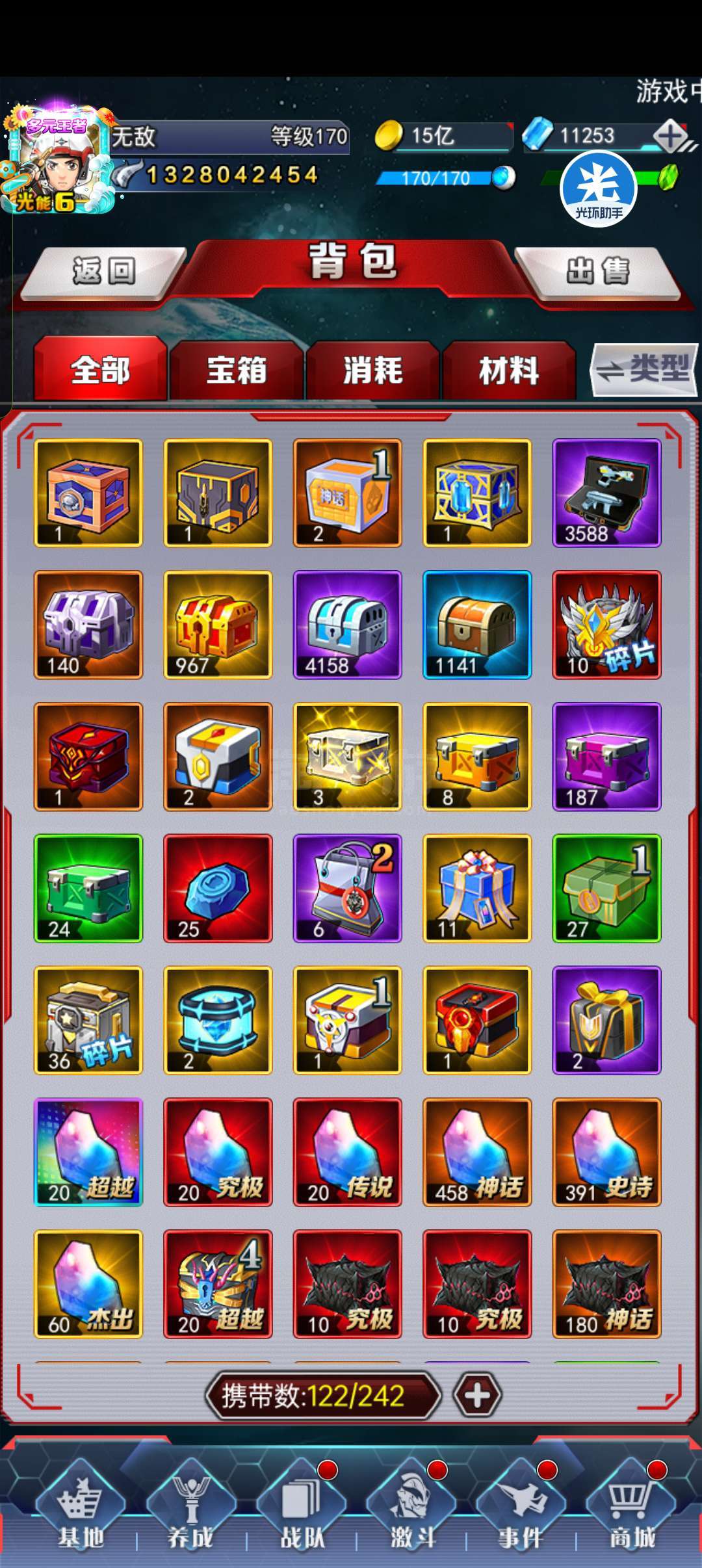Open the 战队 team section

tap(302, 1507)
